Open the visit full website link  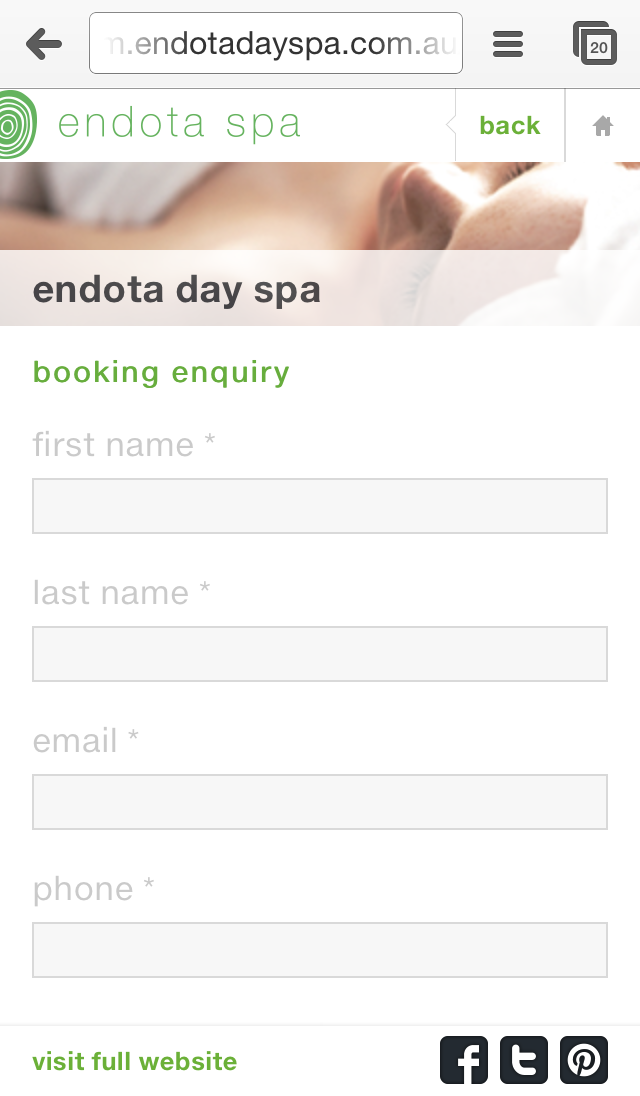tap(135, 1061)
